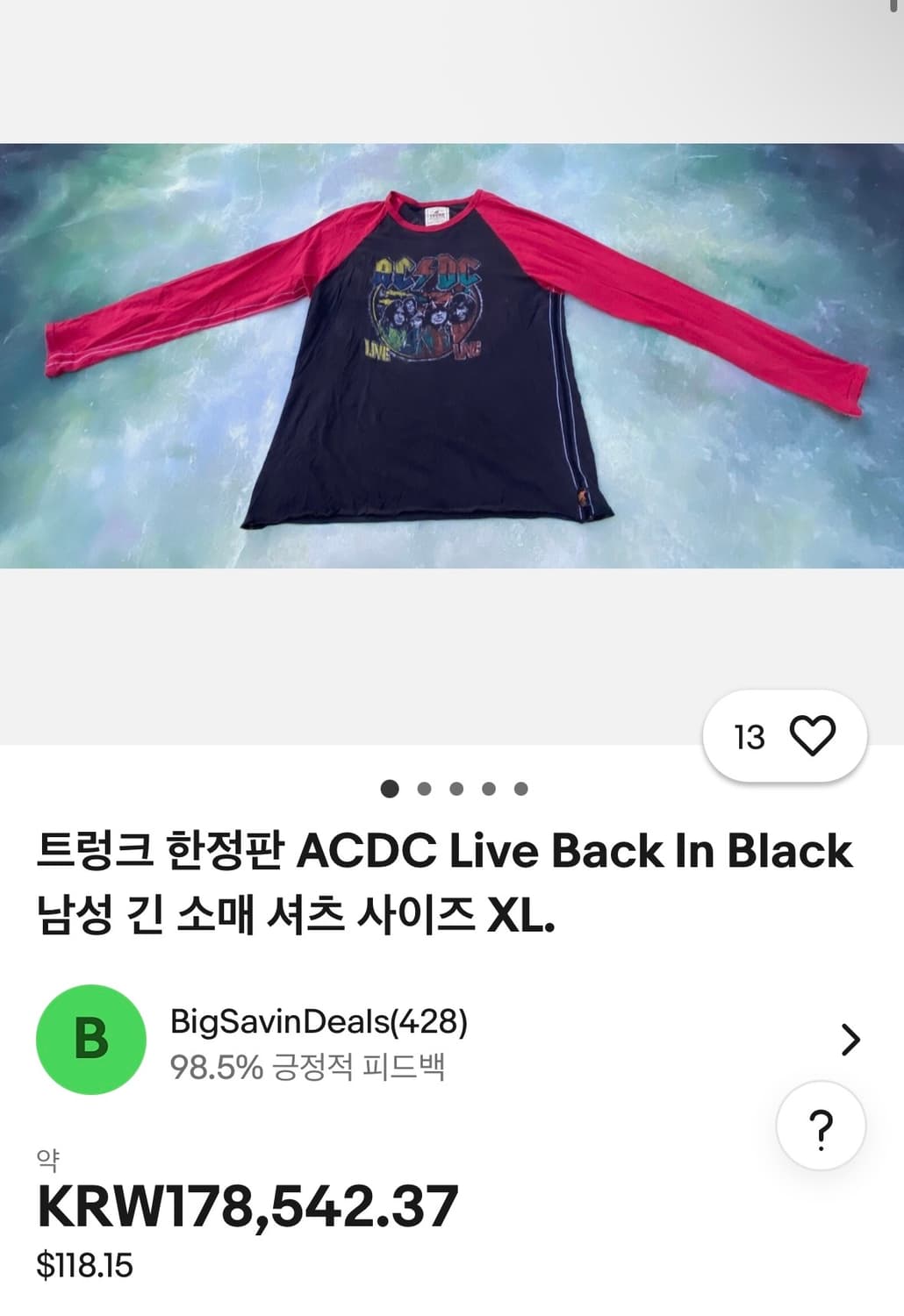
Task: Select the last carousel dot
Action: tap(520, 789)
